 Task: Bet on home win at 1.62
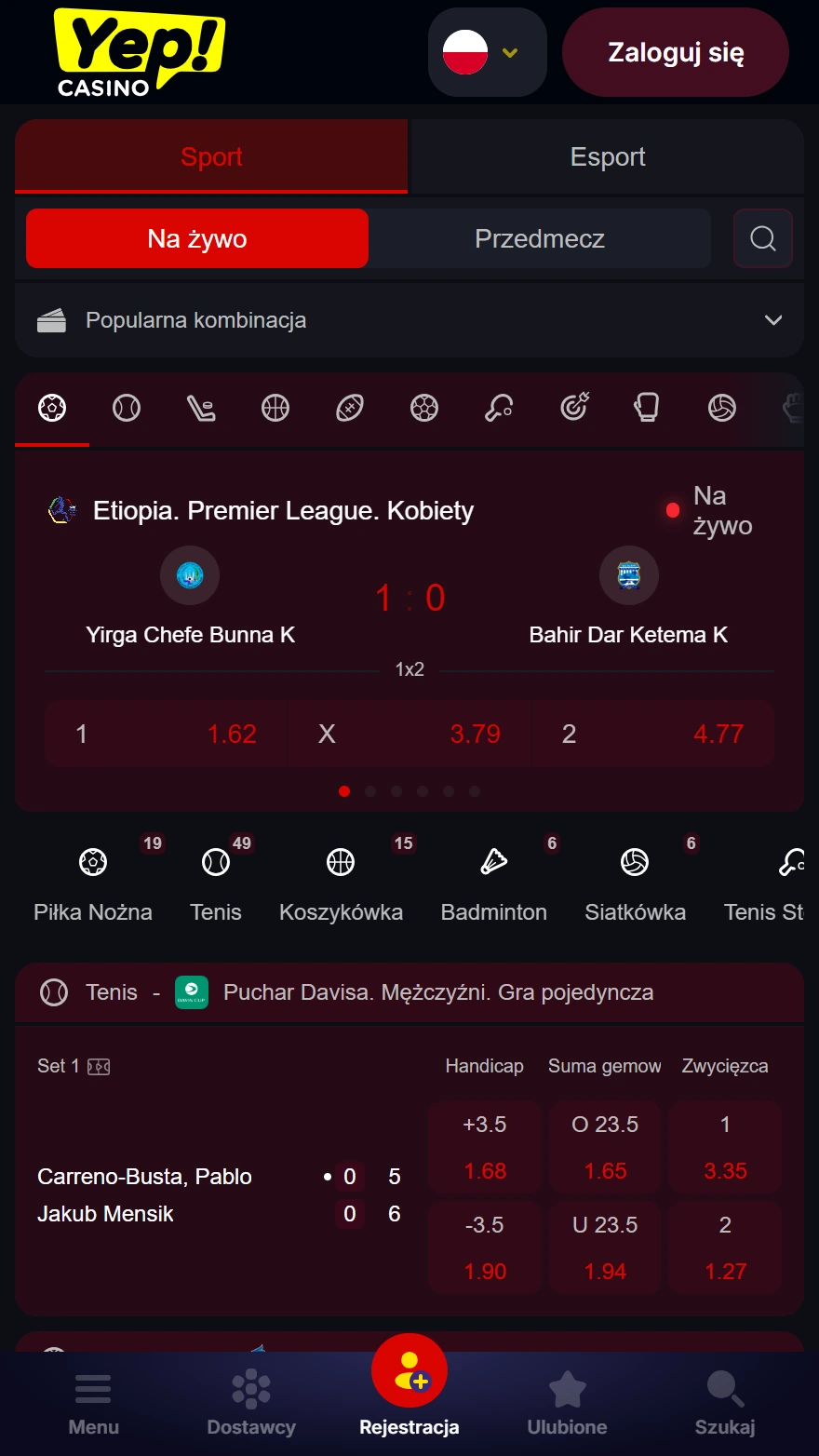[167, 734]
